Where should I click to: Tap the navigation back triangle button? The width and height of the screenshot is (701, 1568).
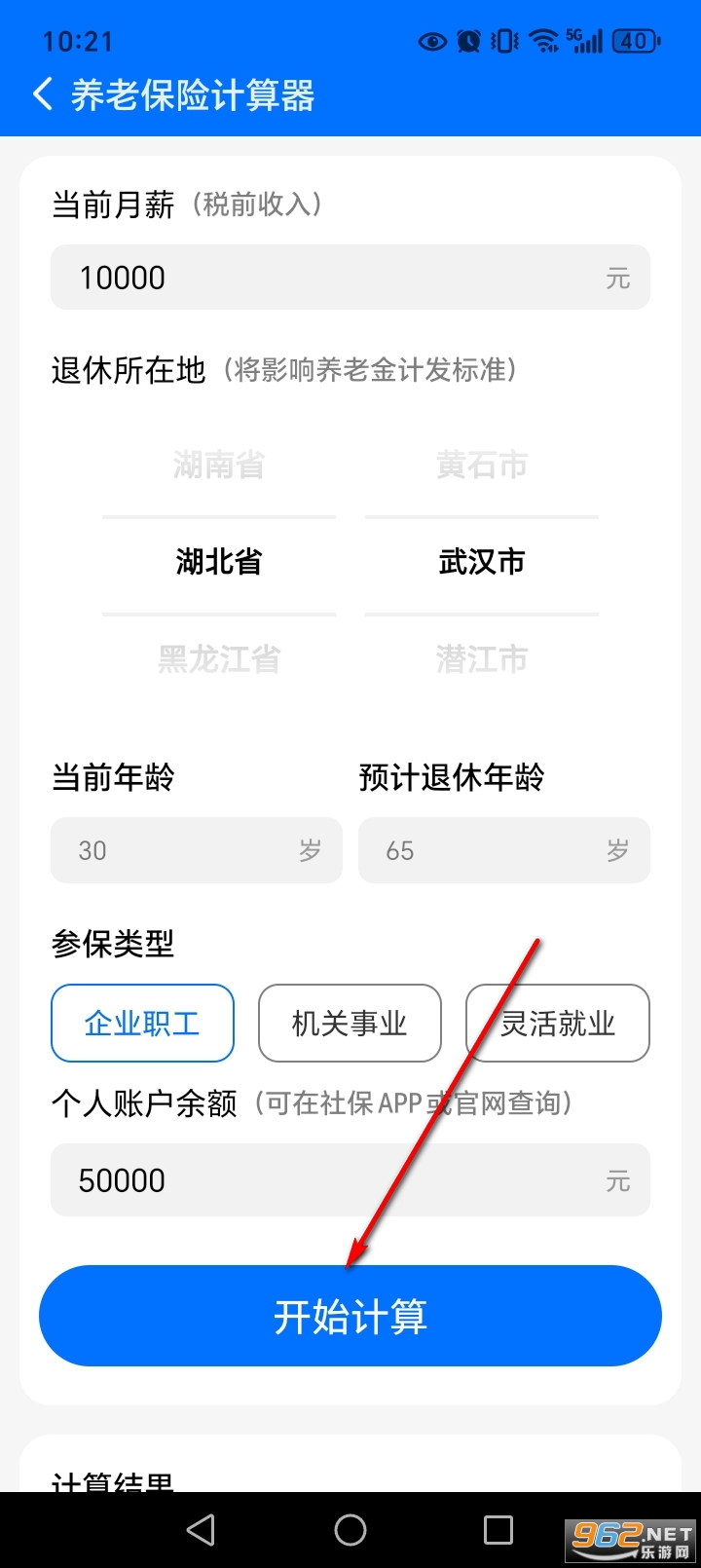tap(200, 1529)
